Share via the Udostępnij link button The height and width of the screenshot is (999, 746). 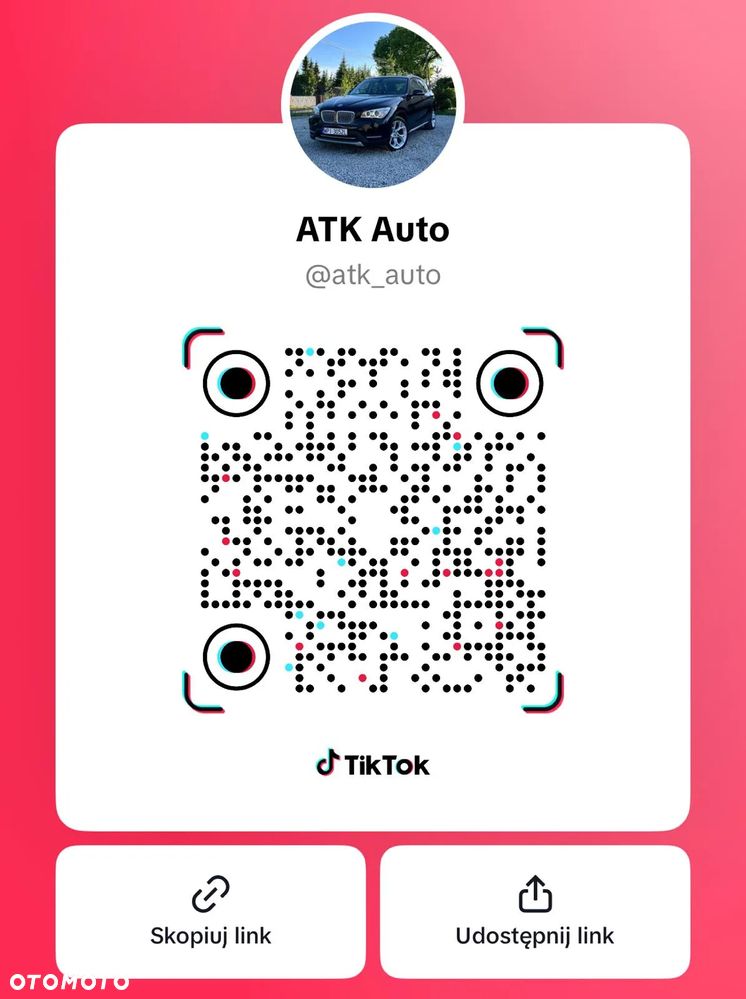coord(535,912)
